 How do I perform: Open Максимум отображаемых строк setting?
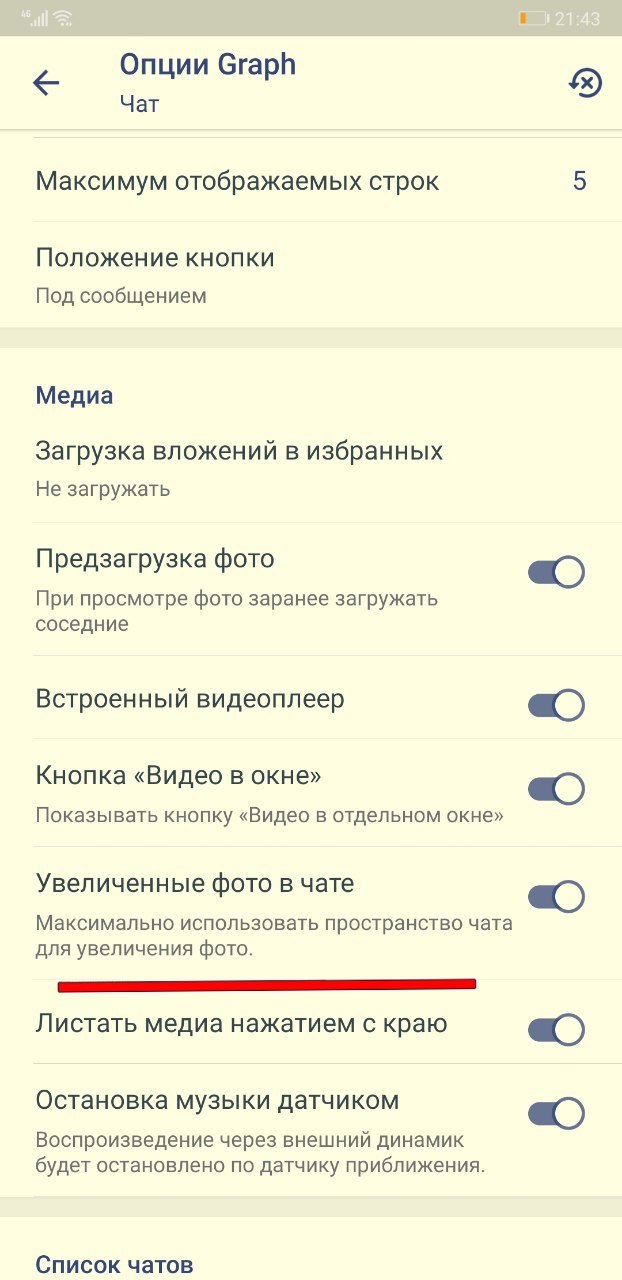[x=310, y=181]
